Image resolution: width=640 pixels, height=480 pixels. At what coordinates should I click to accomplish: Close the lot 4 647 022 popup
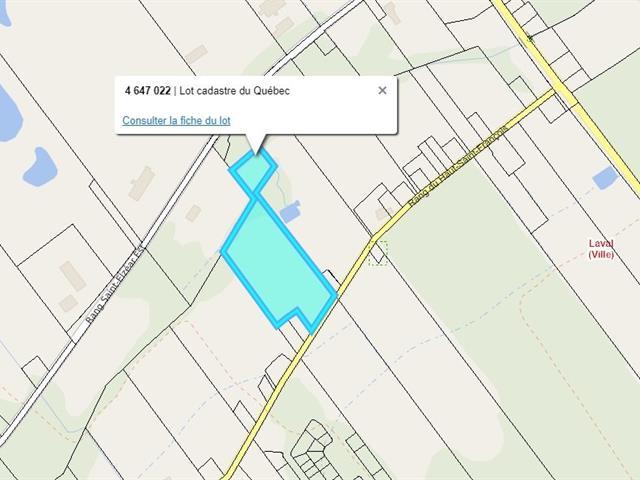point(382,90)
